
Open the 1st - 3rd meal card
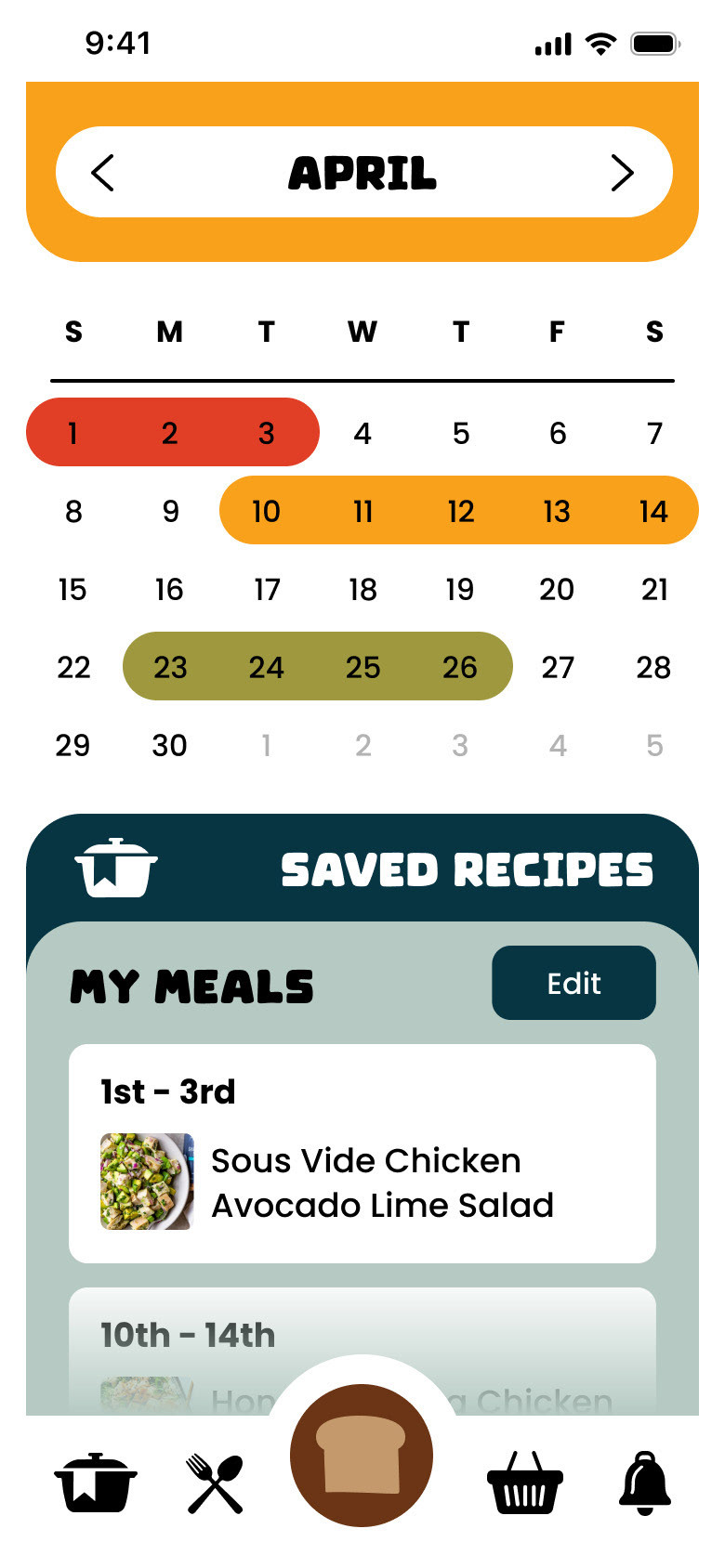coord(362,1154)
